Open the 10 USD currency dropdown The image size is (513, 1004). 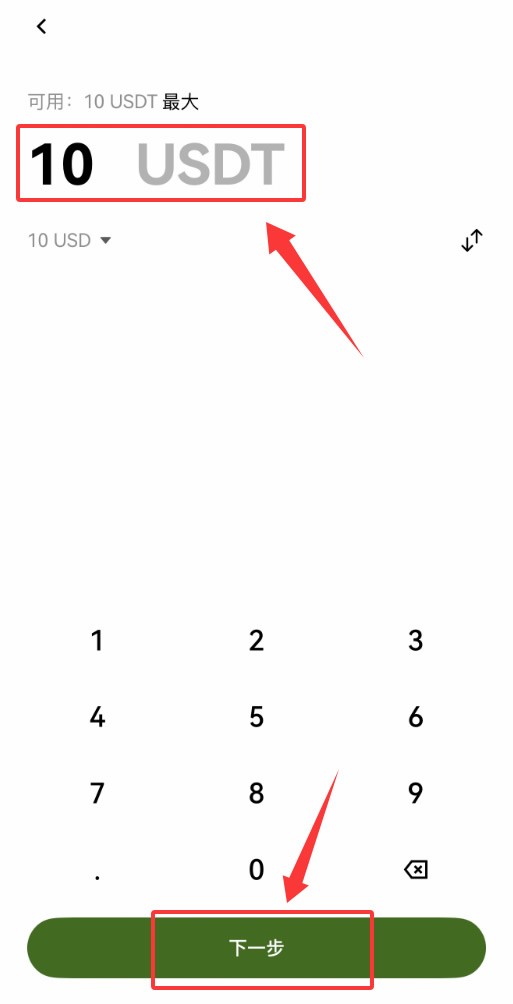(69, 240)
